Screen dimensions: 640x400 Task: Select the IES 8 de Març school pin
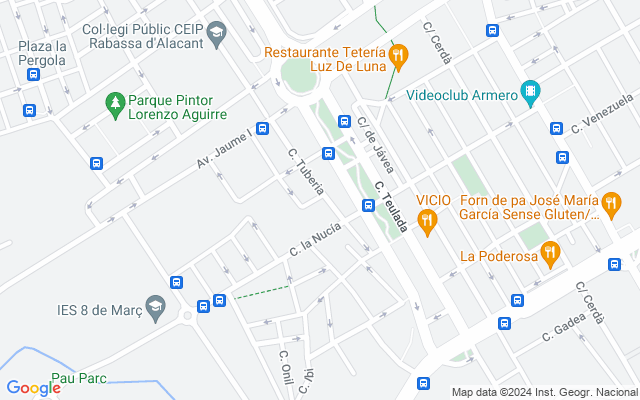point(155,308)
